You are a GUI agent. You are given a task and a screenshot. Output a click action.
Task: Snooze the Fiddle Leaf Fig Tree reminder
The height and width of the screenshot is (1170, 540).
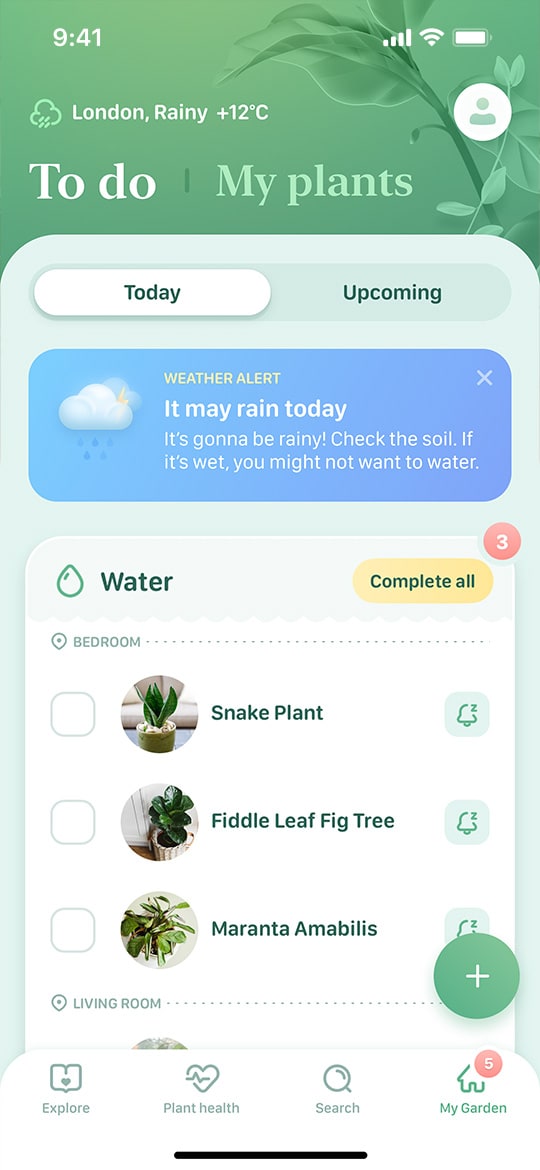click(x=467, y=822)
